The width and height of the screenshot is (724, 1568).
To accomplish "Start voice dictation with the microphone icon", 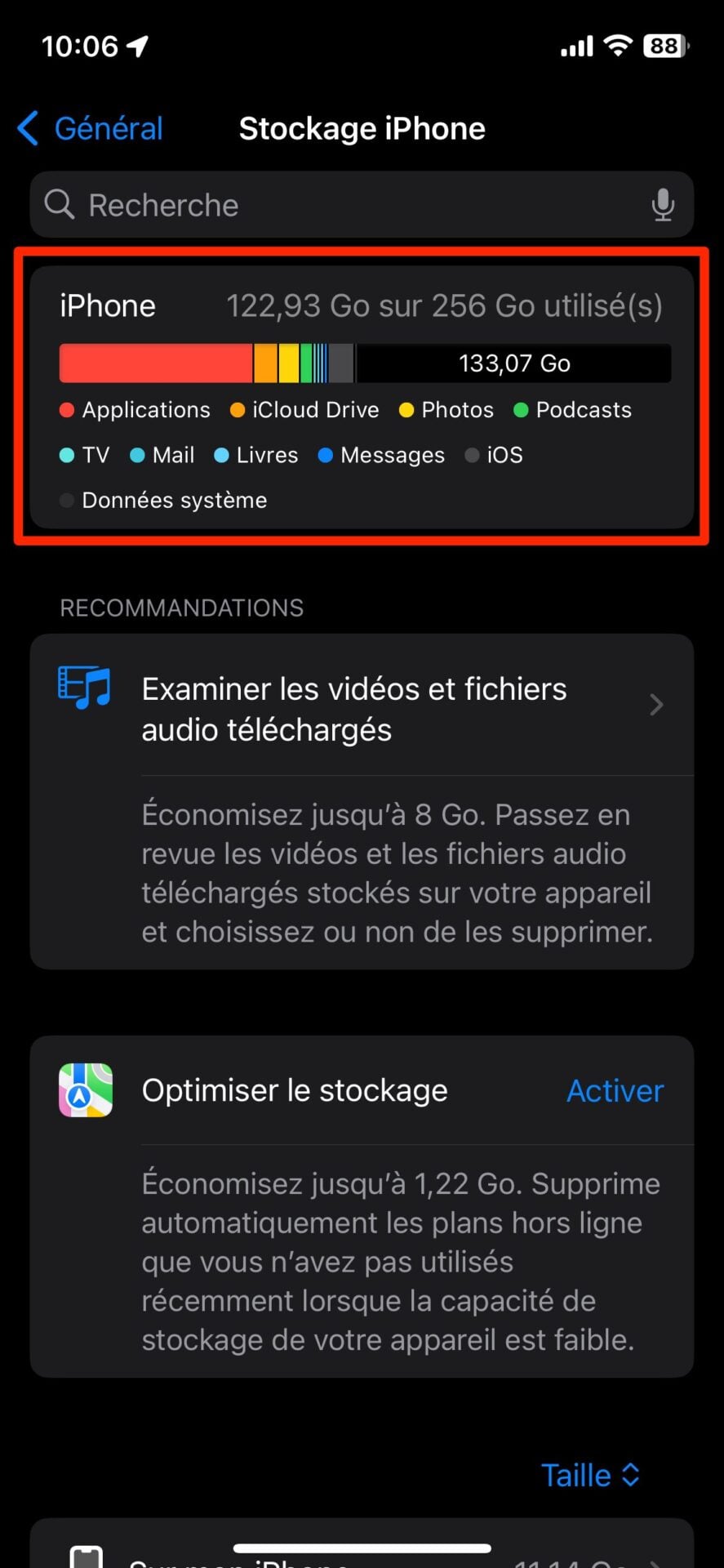I will coord(662,205).
